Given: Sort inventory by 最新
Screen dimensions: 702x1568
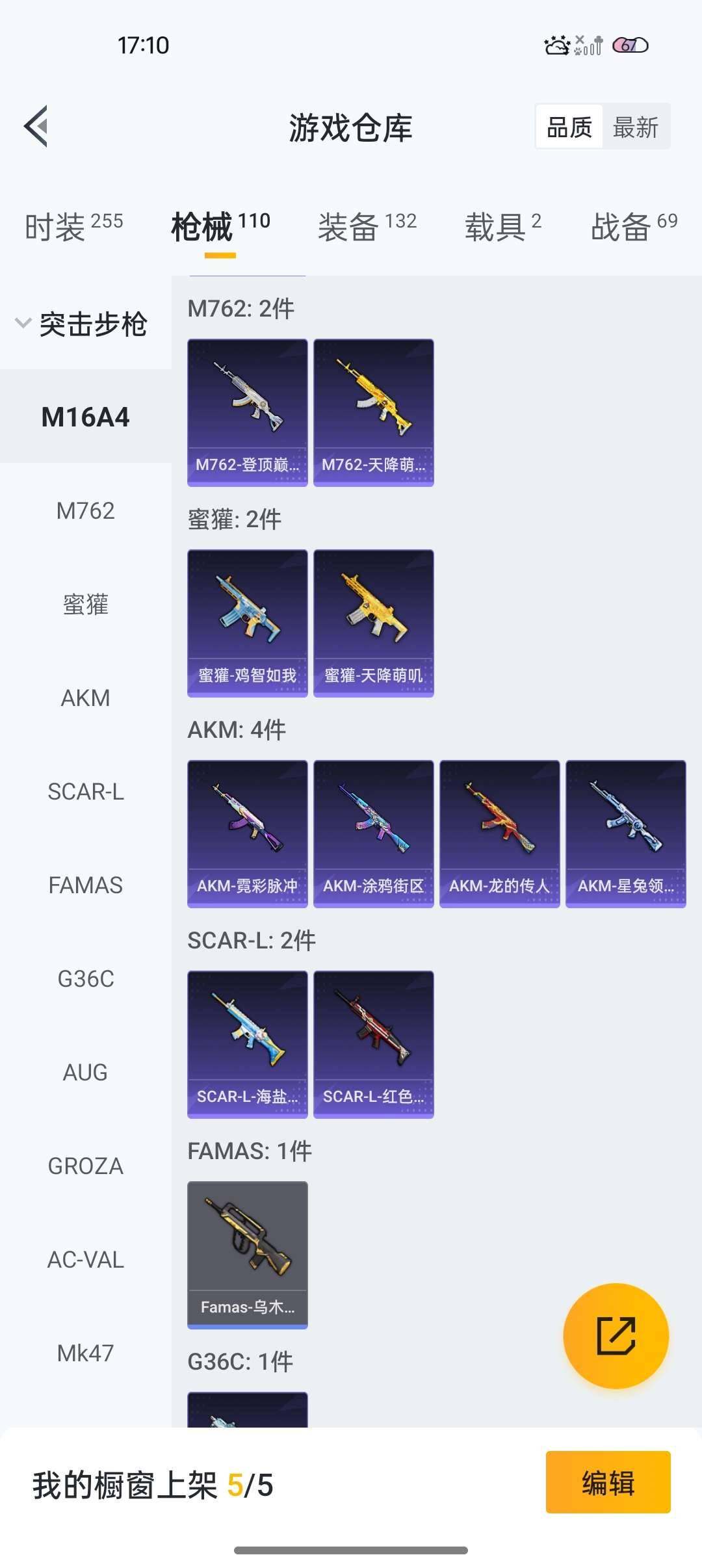Looking at the screenshot, I should tap(635, 127).
